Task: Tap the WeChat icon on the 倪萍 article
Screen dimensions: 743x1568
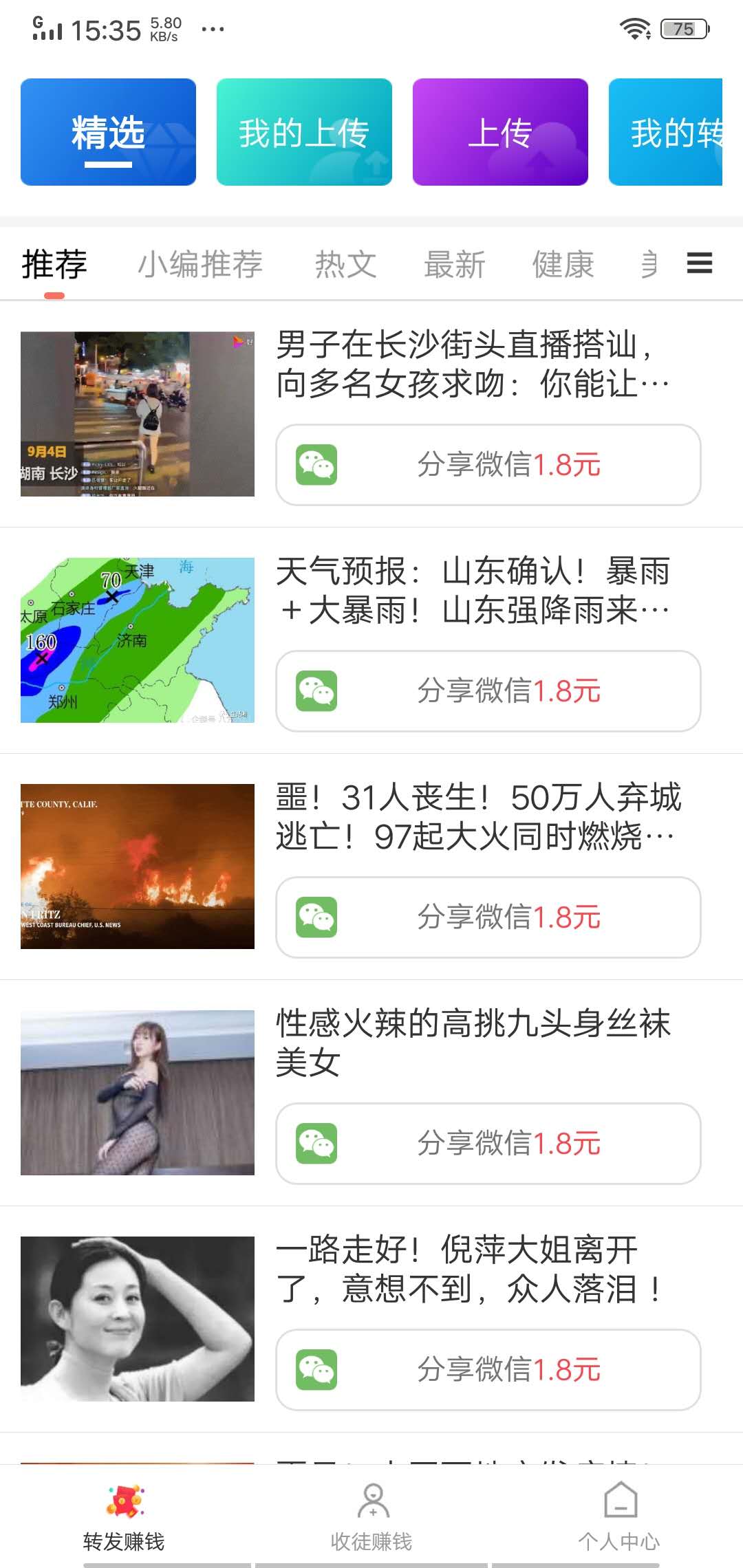Action: 315,1371
